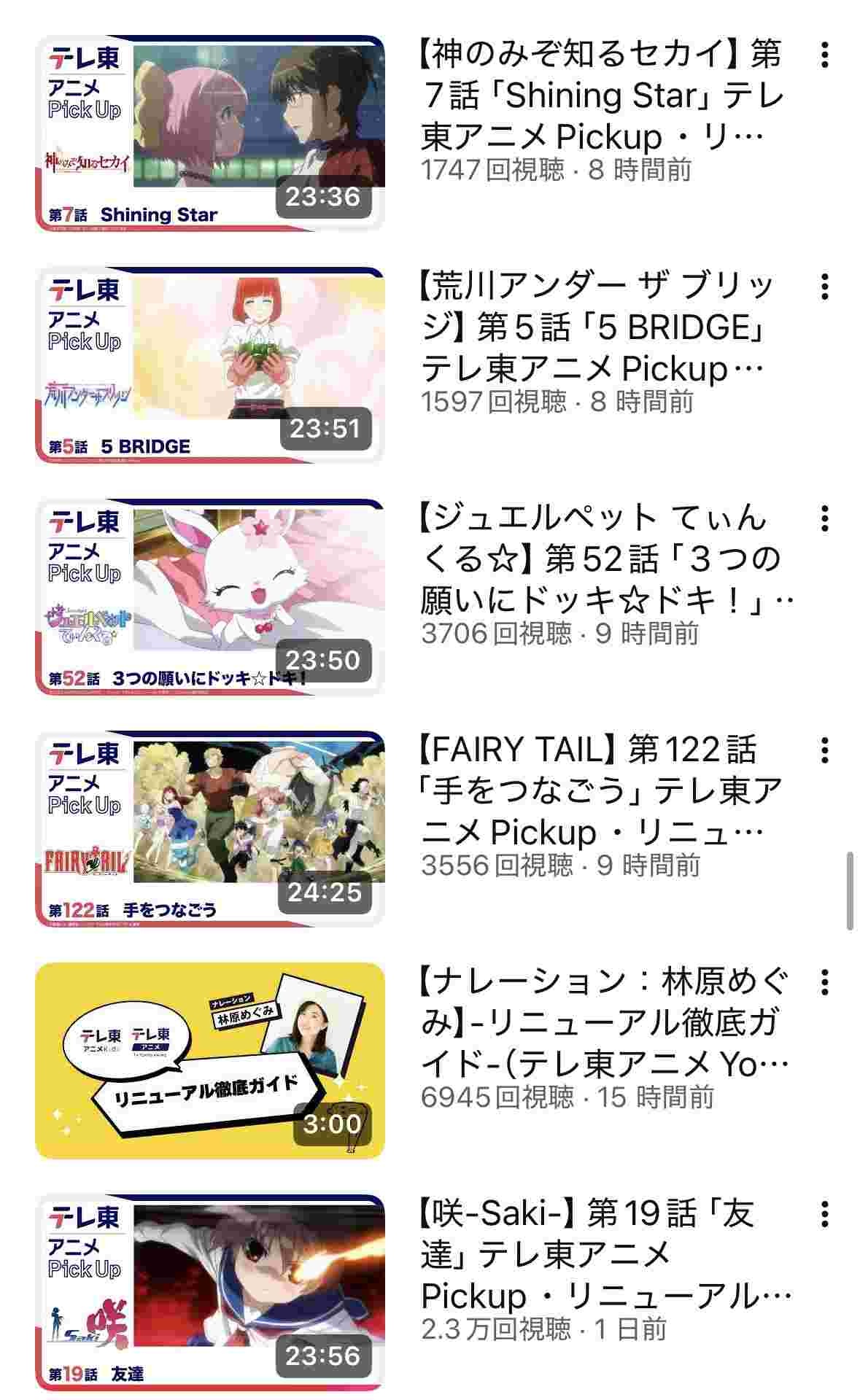Open options for the 林原めぐみ narration video
The height and width of the screenshot is (1400, 860).
824,982
